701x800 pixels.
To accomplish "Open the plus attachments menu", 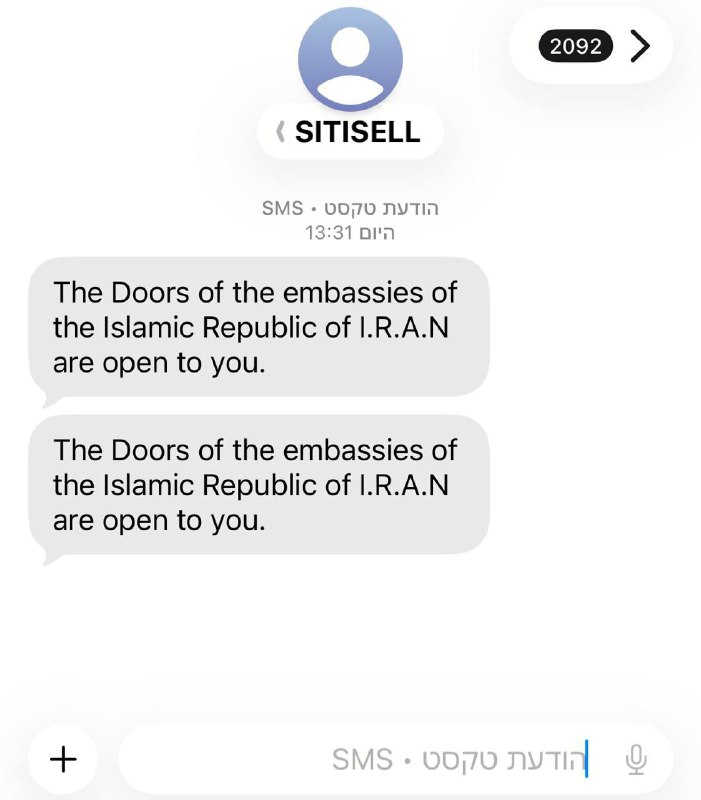I will point(63,759).
